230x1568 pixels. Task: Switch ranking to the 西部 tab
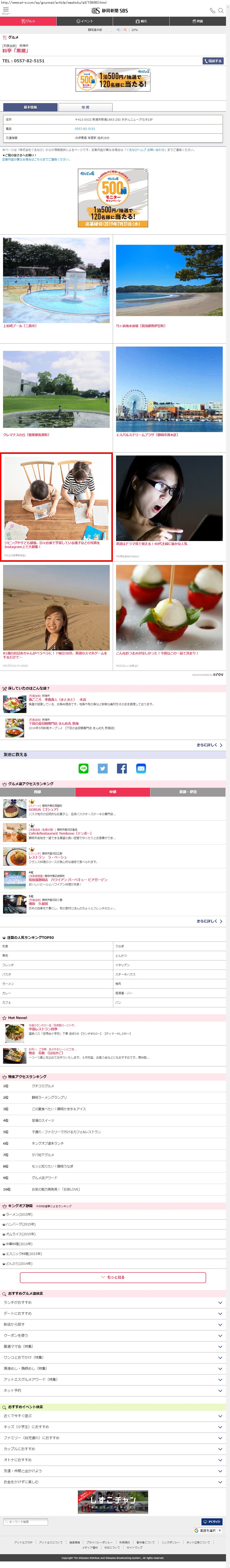(x=38, y=792)
